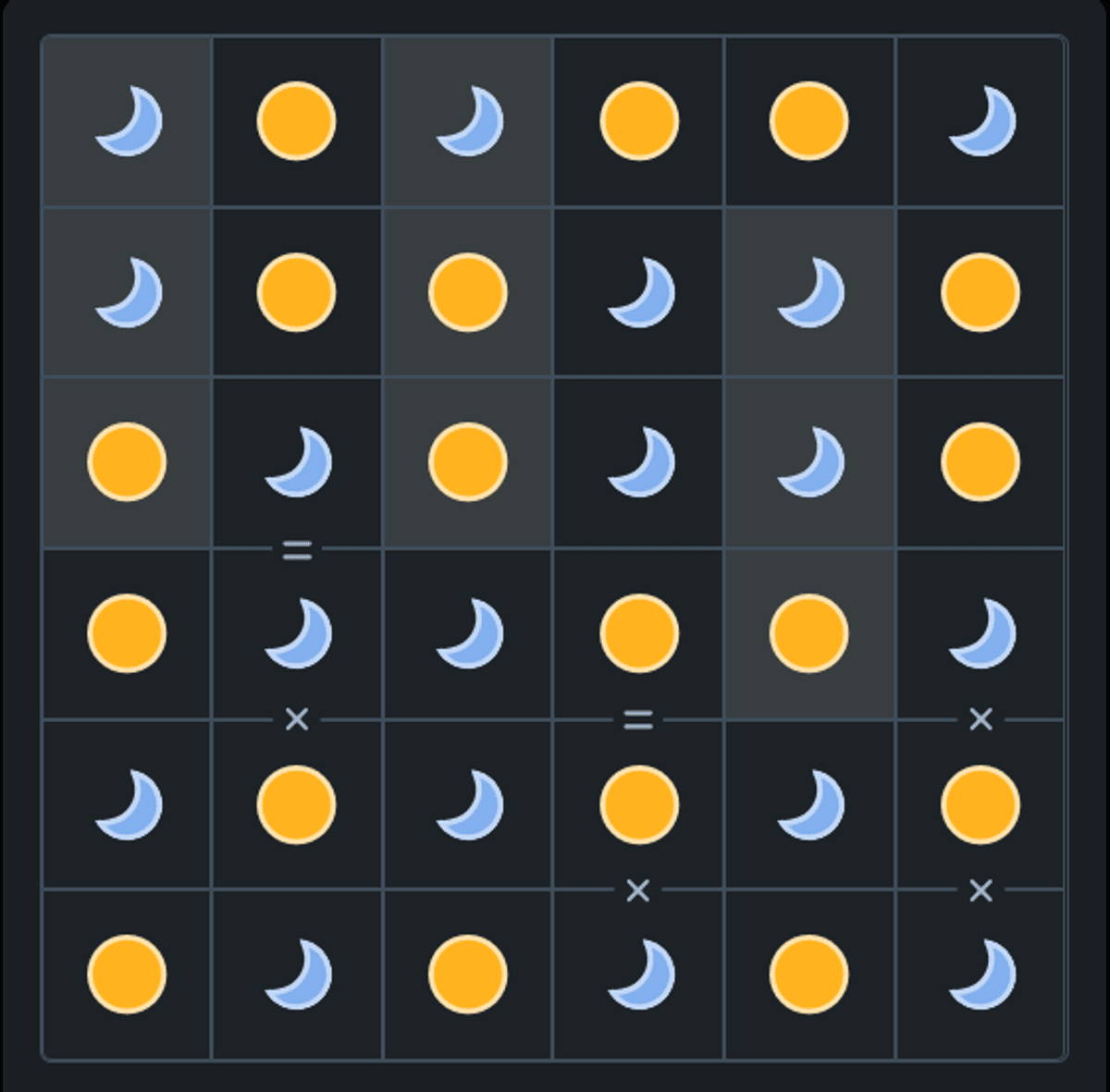Image resolution: width=1110 pixels, height=1092 pixels.
Task: Change the moon in row five, first column
Action: (x=127, y=804)
